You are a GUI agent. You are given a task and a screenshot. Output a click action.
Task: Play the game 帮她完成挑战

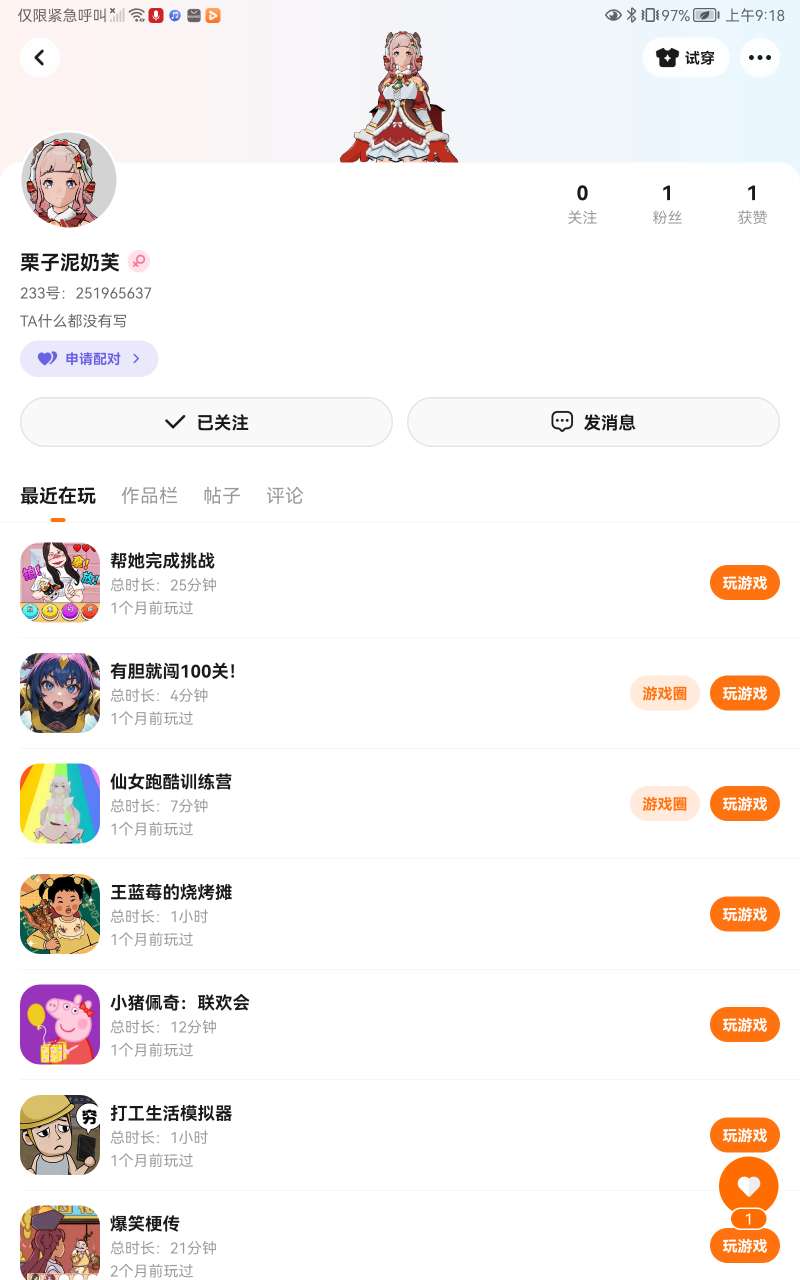click(744, 583)
